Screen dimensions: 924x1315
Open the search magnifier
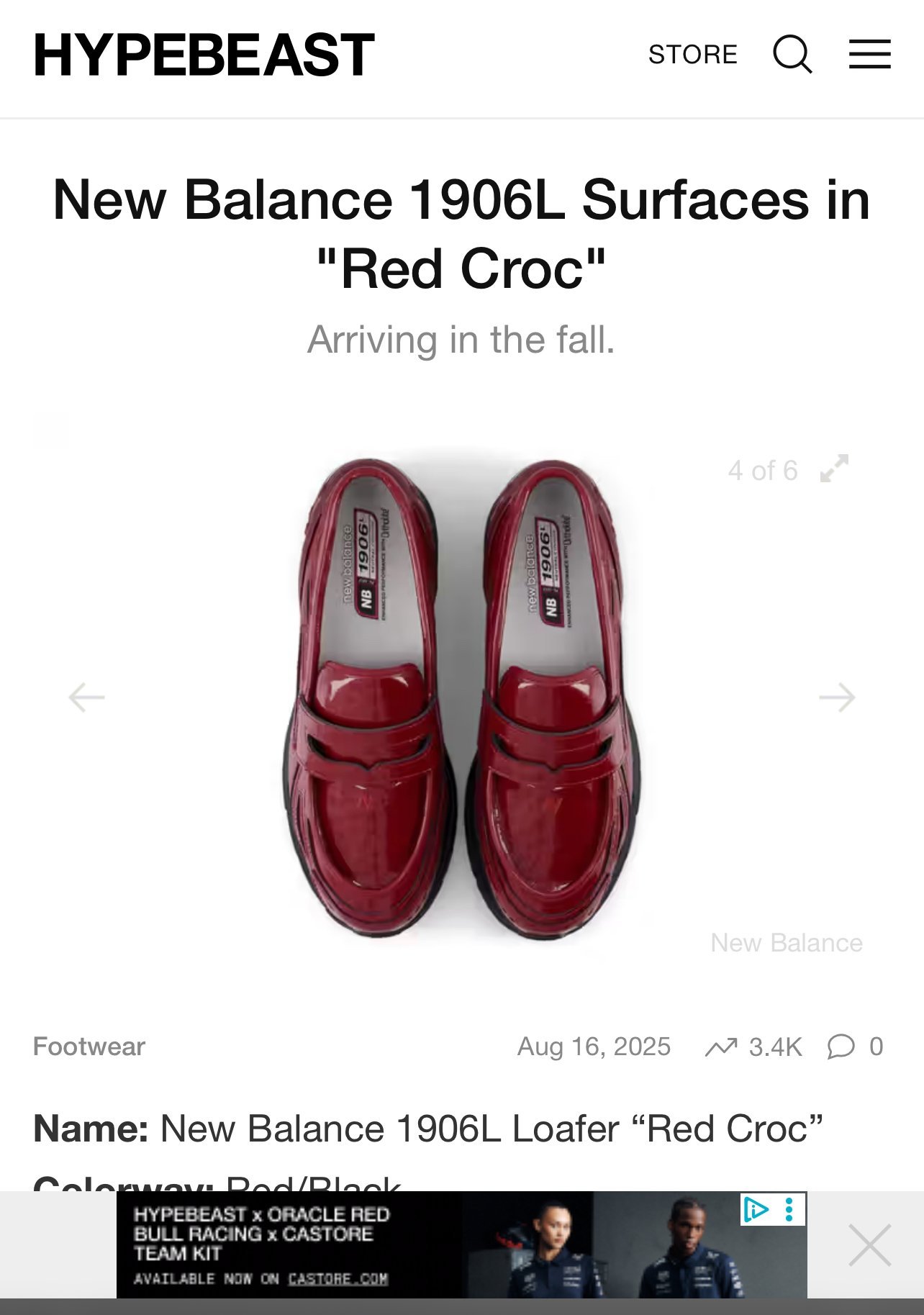[792, 55]
